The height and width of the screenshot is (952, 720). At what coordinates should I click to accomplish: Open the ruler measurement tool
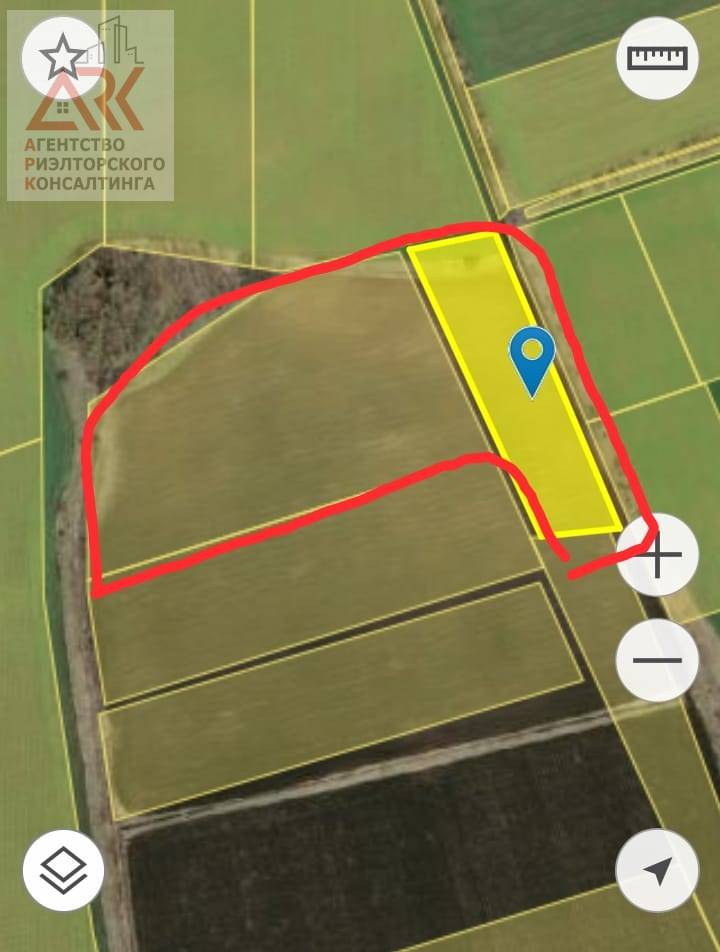tap(657, 57)
